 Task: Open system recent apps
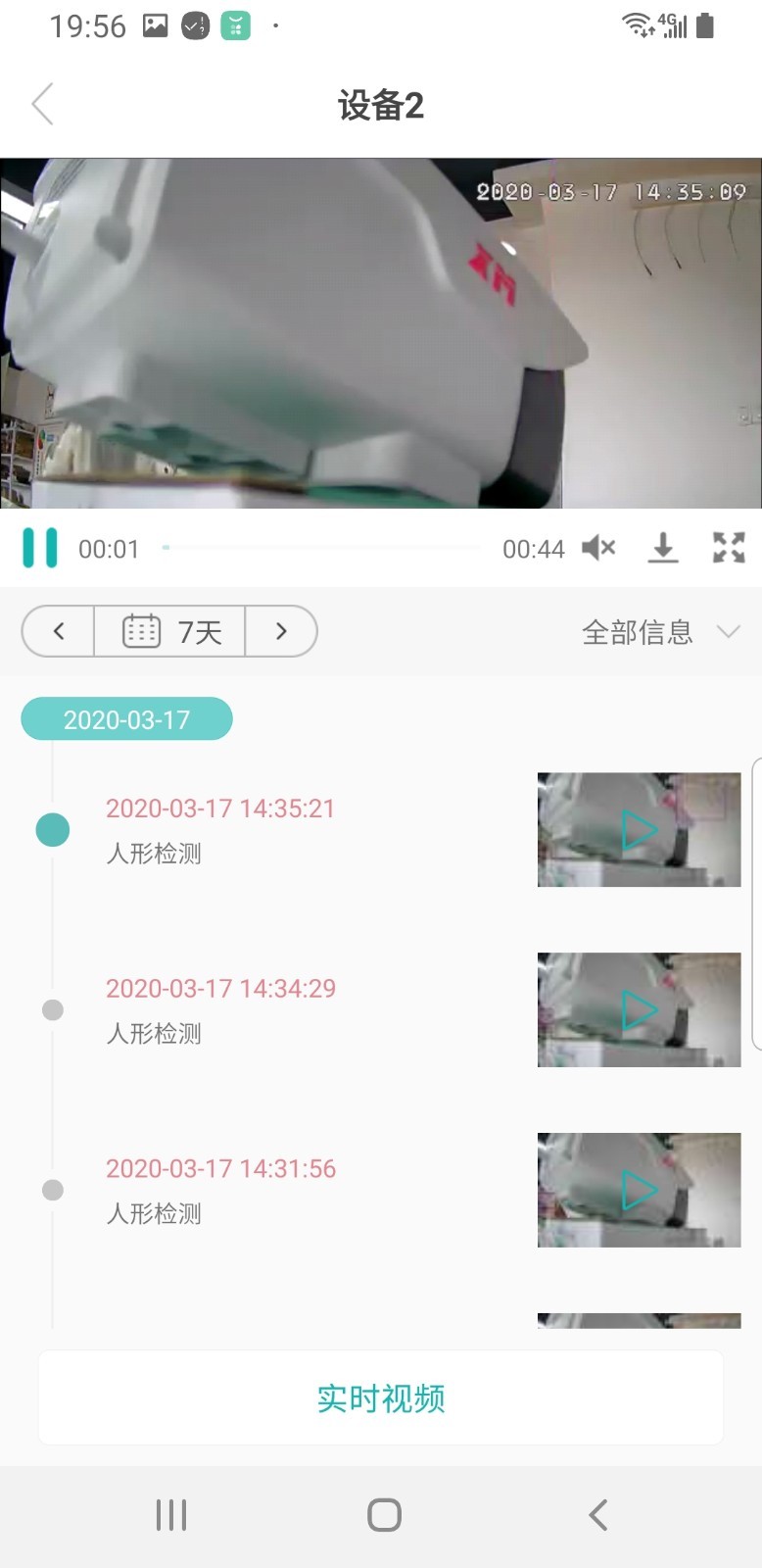point(171,1515)
